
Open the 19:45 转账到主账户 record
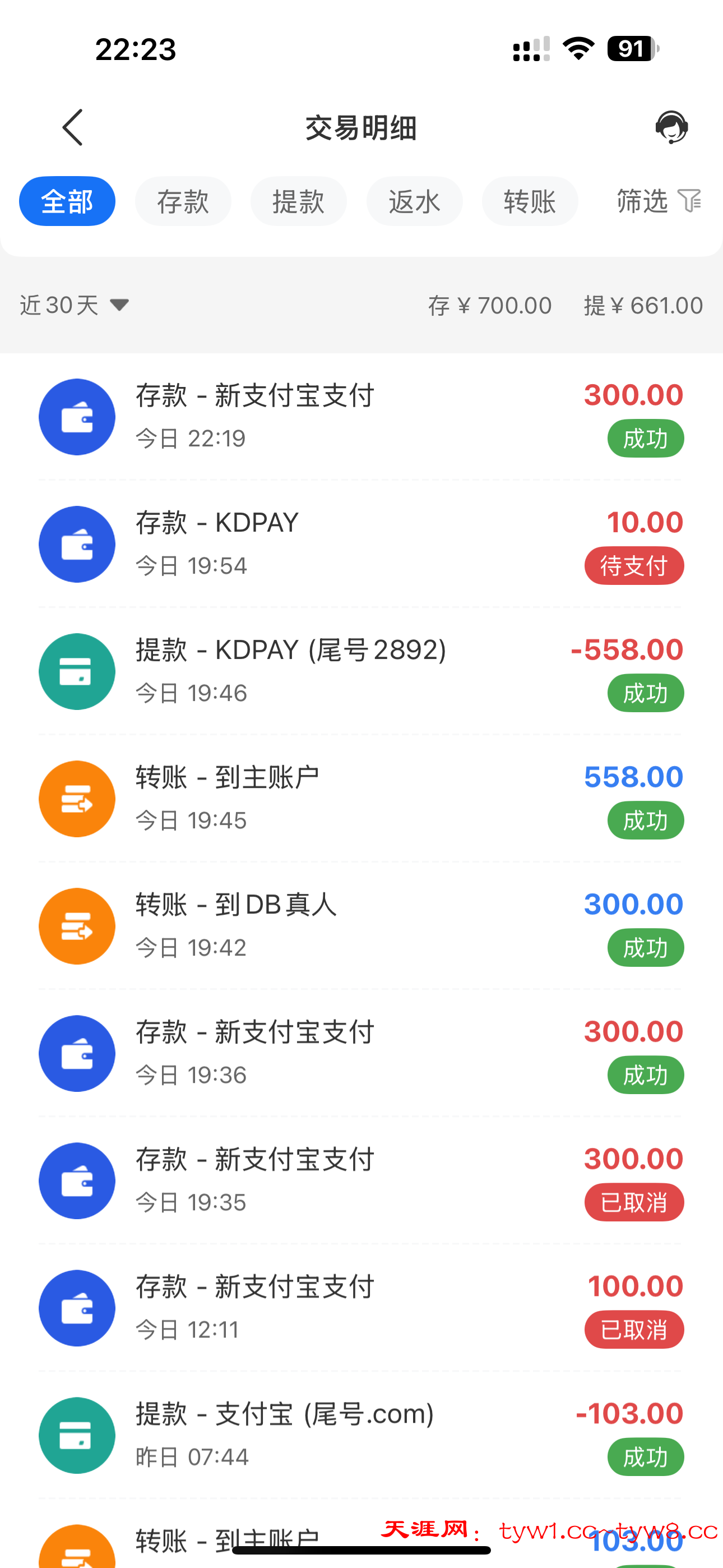click(360, 799)
